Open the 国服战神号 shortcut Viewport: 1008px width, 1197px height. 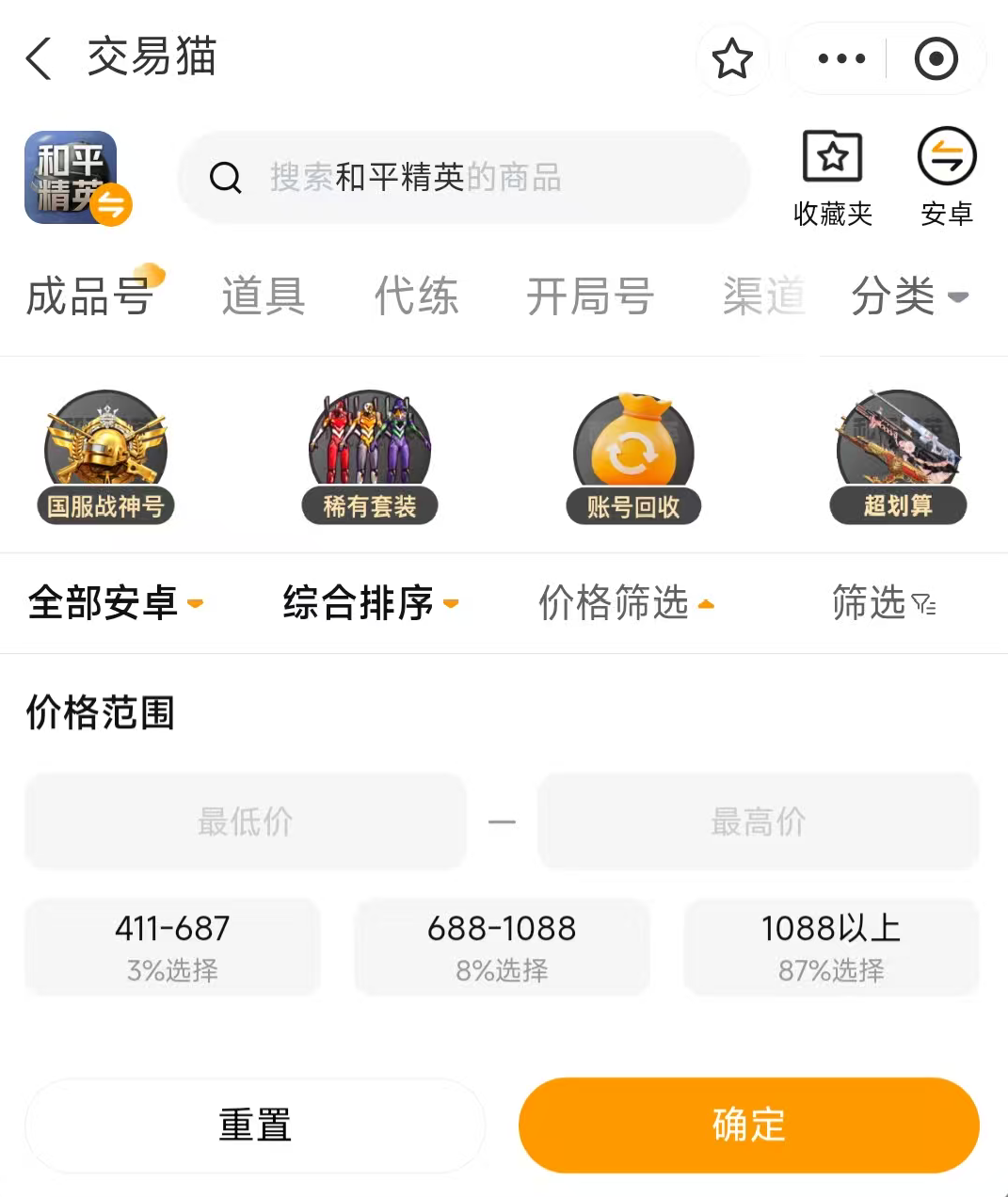pos(105,457)
